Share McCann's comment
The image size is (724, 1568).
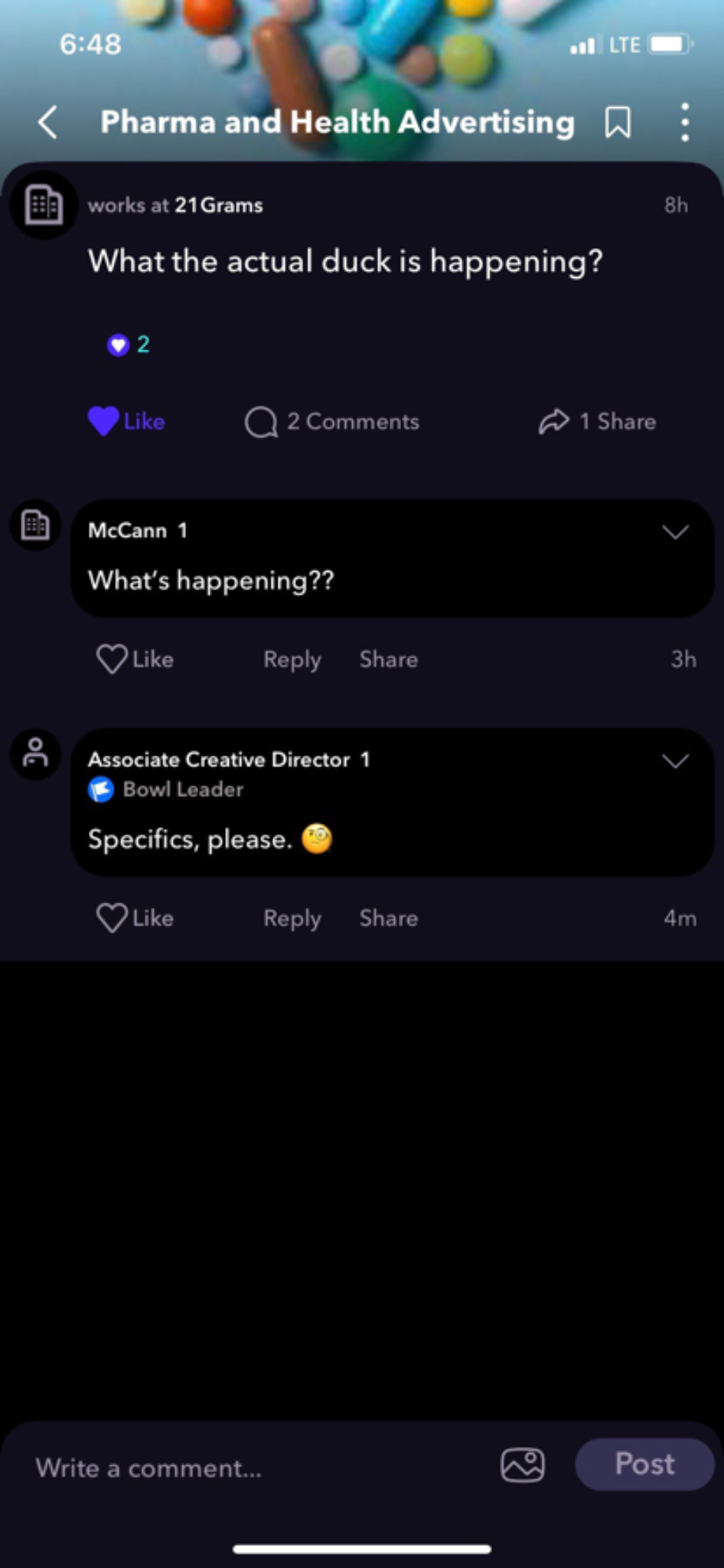388,659
